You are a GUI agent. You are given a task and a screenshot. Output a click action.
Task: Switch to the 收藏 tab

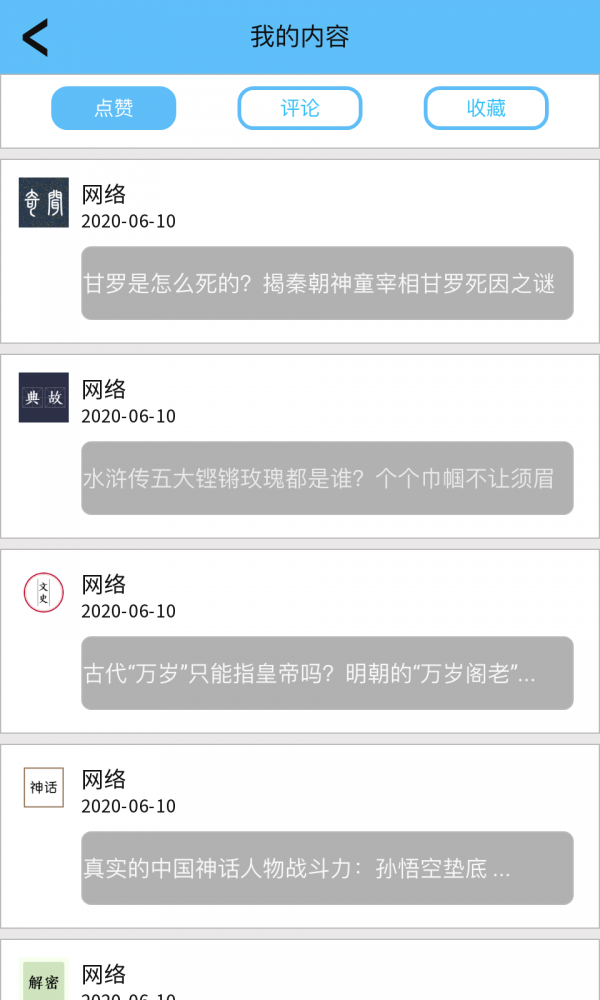(486, 108)
